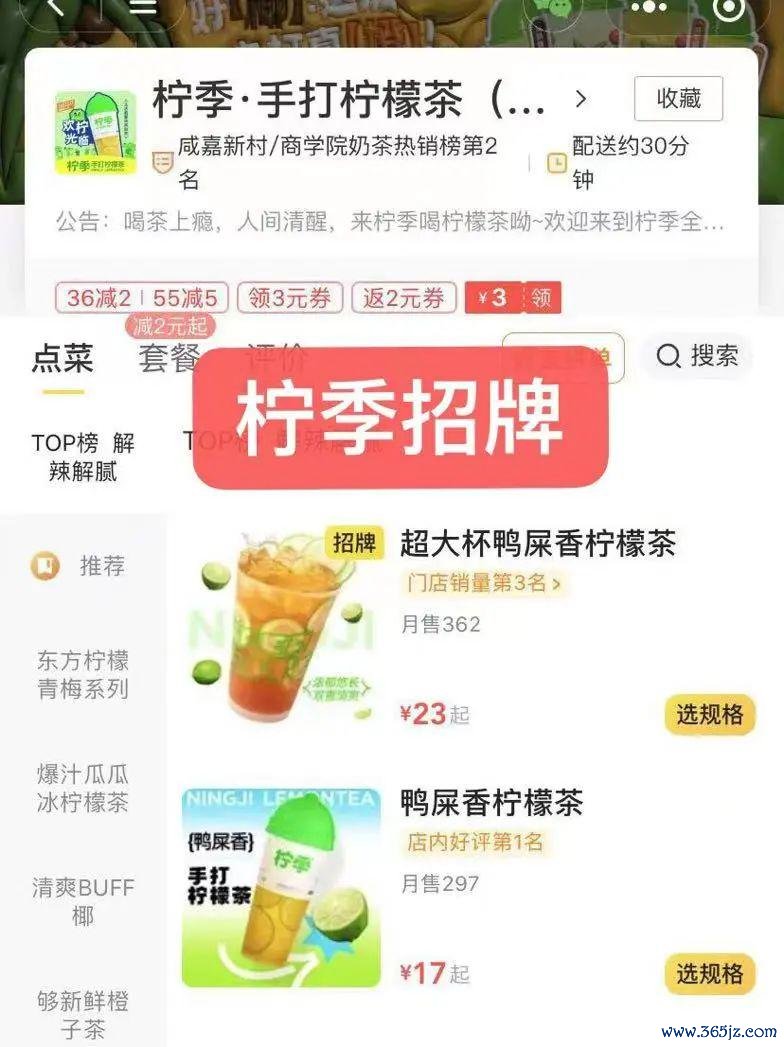
Task: Choose specs for 超大杯鸭屎香柠檬茶
Action: pos(709,714)
